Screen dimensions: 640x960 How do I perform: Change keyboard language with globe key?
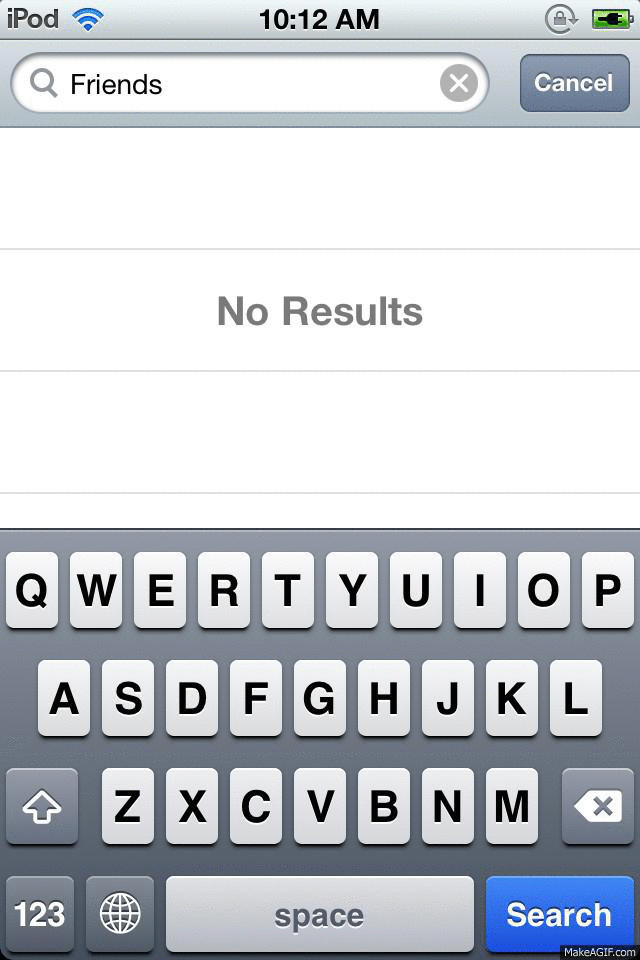tap(120, 914)
